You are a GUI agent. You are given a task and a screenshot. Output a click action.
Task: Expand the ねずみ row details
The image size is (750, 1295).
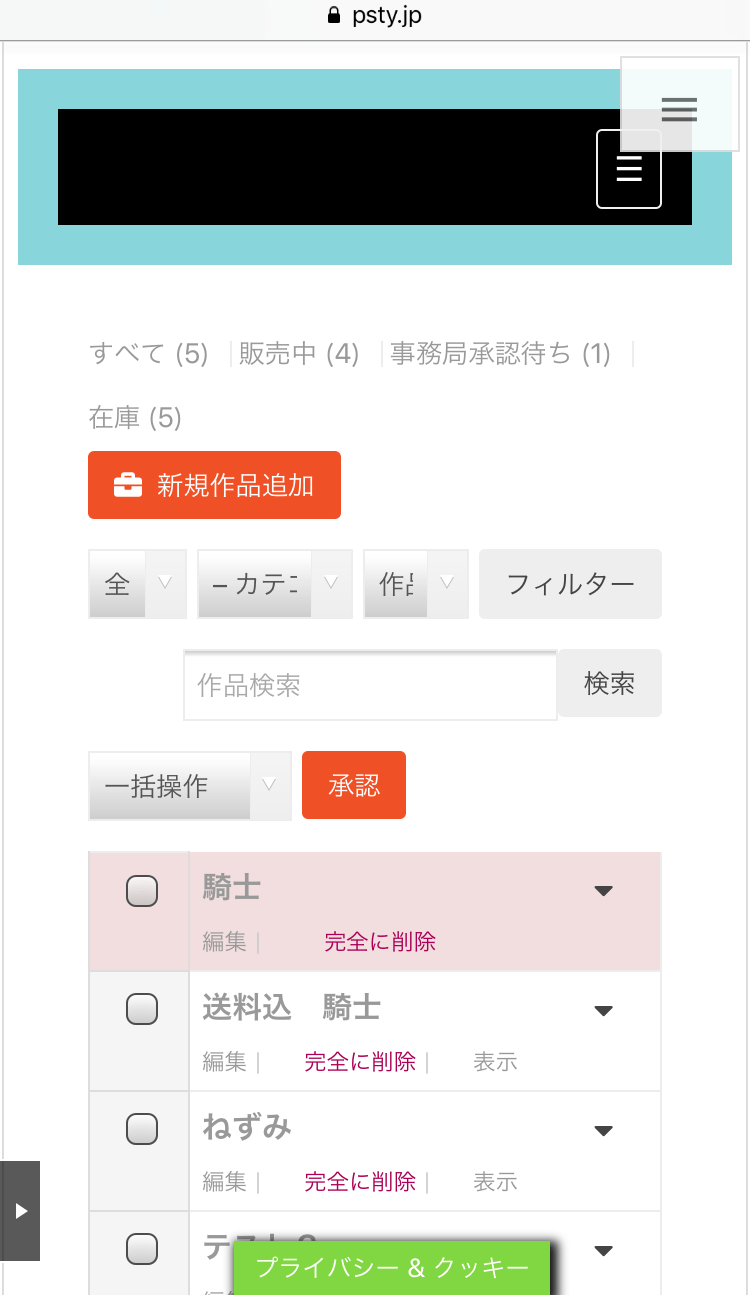(603, 1131)
